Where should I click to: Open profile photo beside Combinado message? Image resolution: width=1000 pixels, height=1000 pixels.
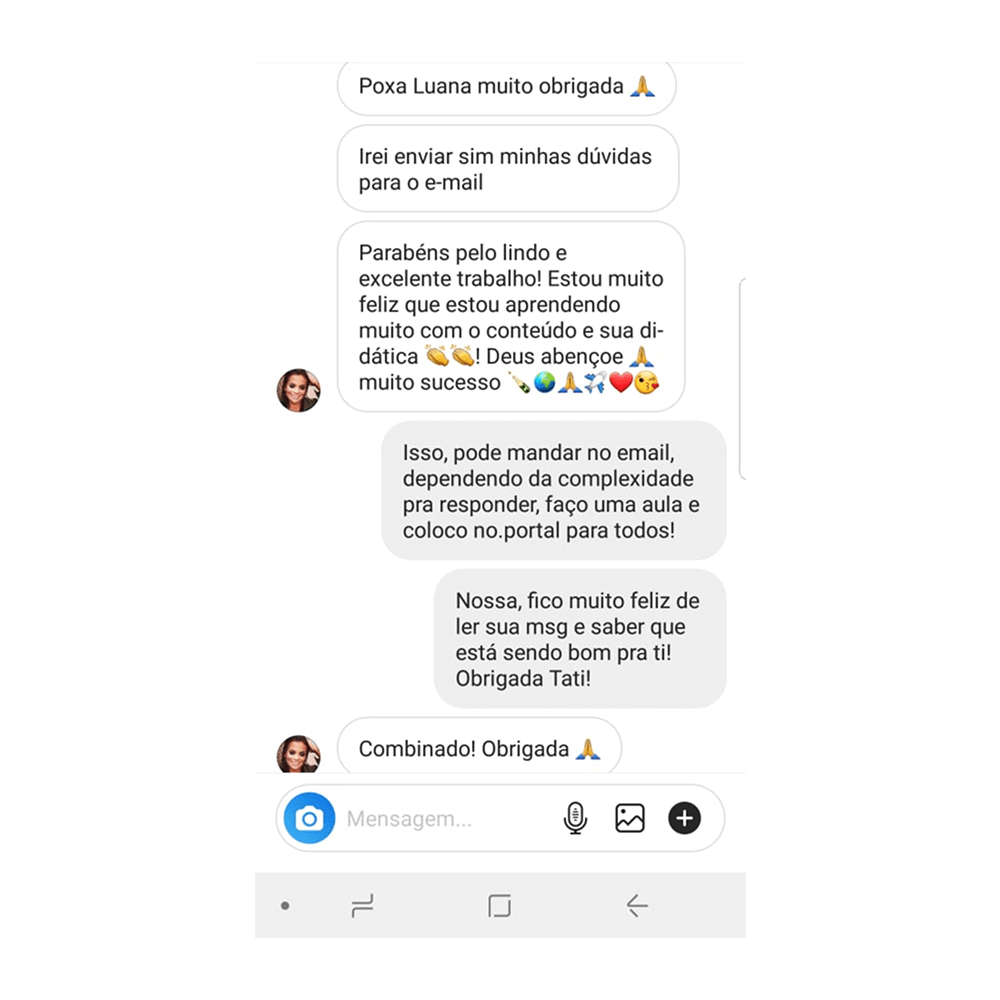coord(298,753)
